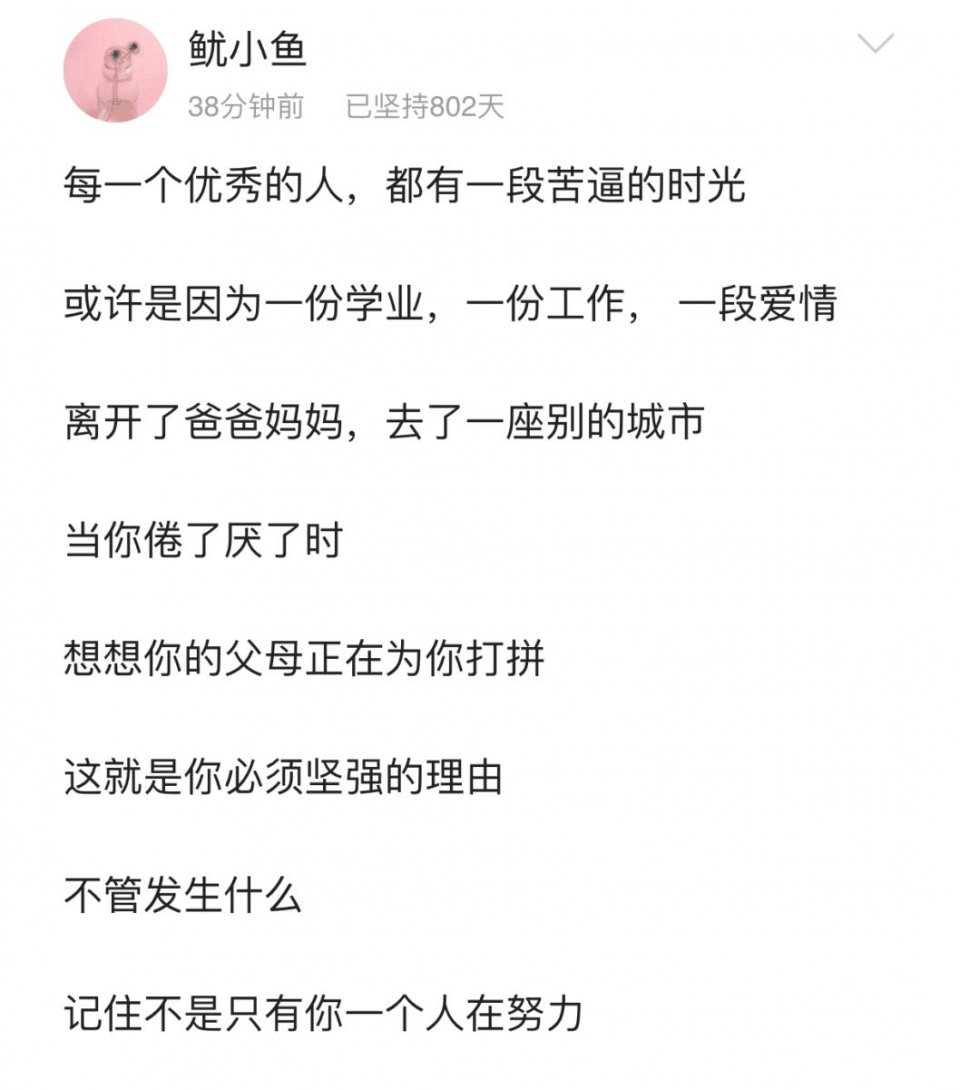Tap the username 鱿小鱼
The image size is (960, 1090).
click(247, 49)
